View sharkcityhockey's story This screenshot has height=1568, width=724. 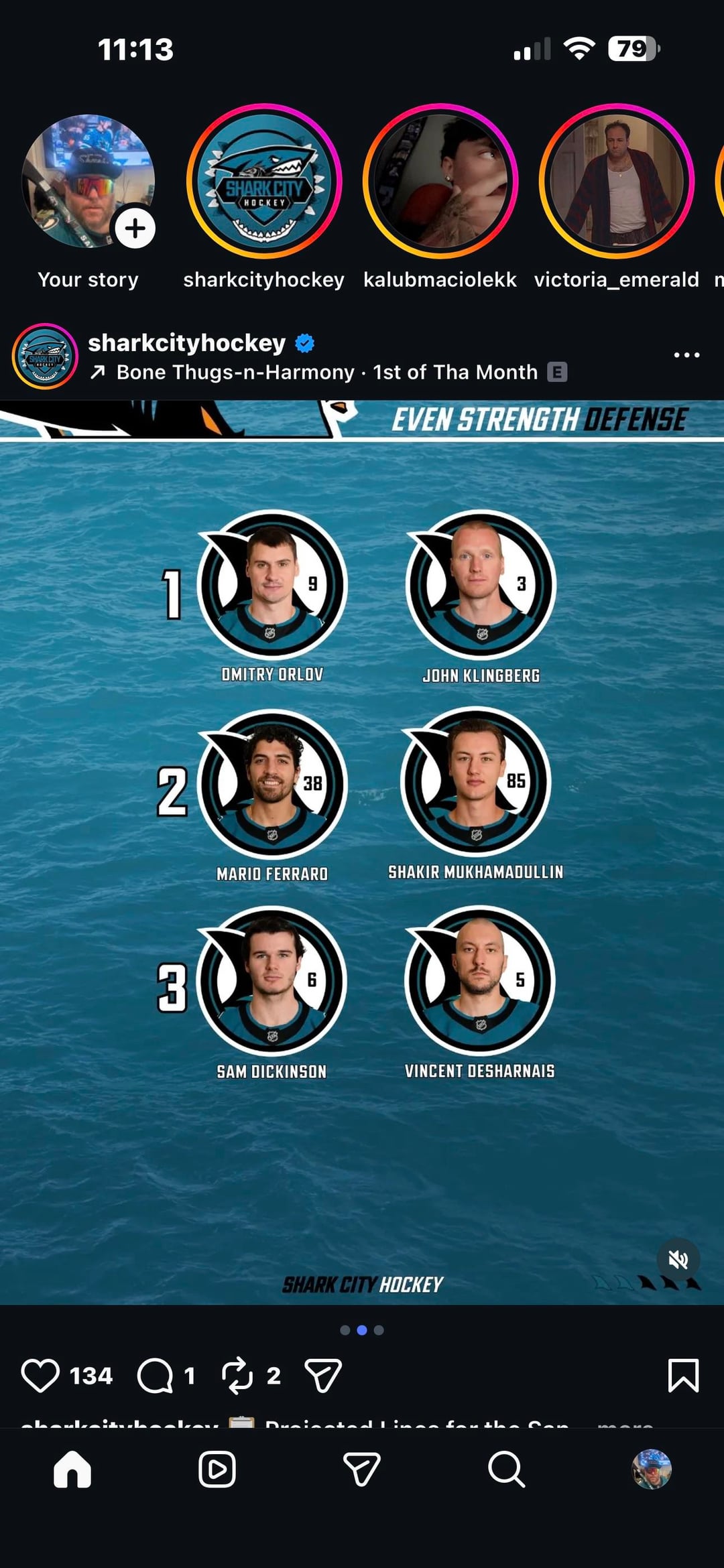point(264,181)
